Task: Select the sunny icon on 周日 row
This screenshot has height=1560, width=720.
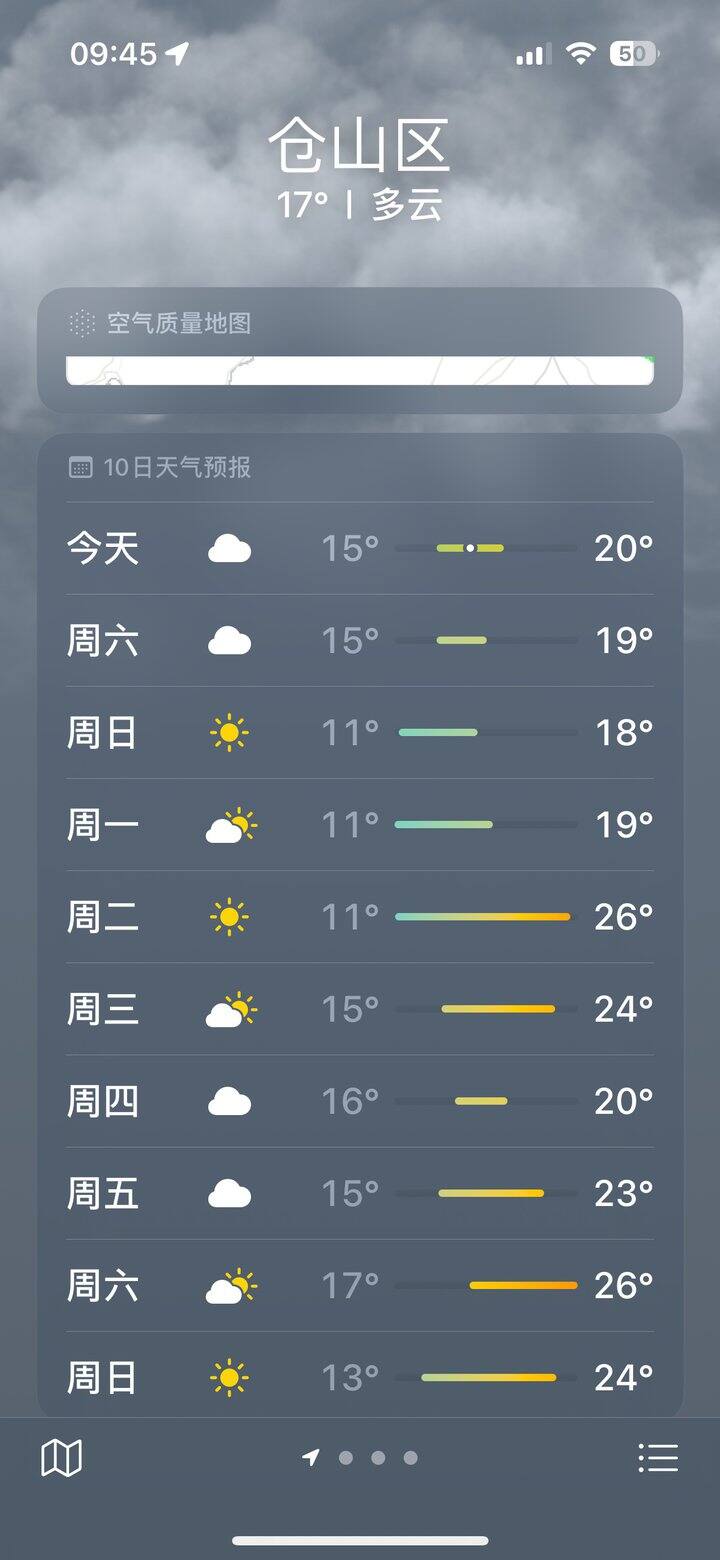Action: click(x=229, y=732)
